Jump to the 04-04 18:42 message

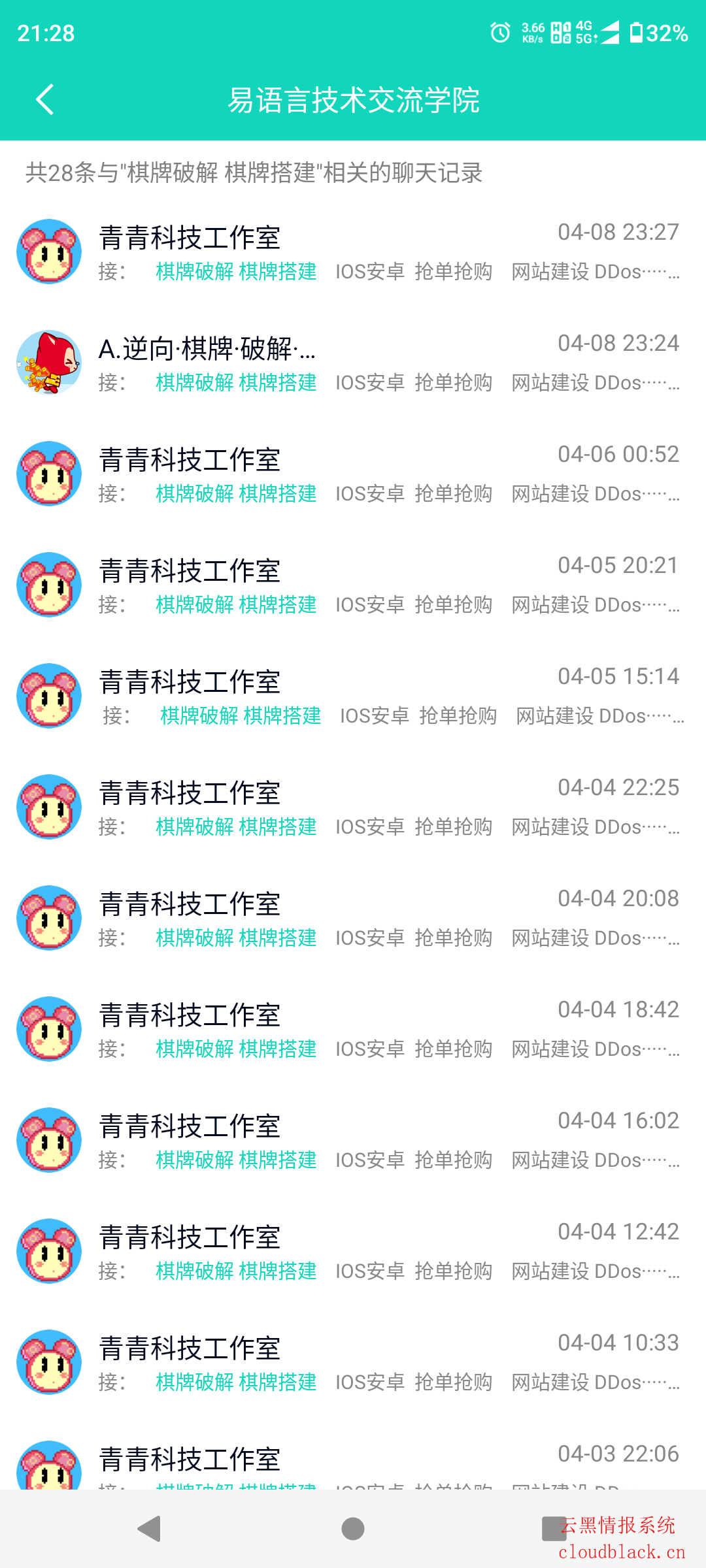click(353, 1029)
